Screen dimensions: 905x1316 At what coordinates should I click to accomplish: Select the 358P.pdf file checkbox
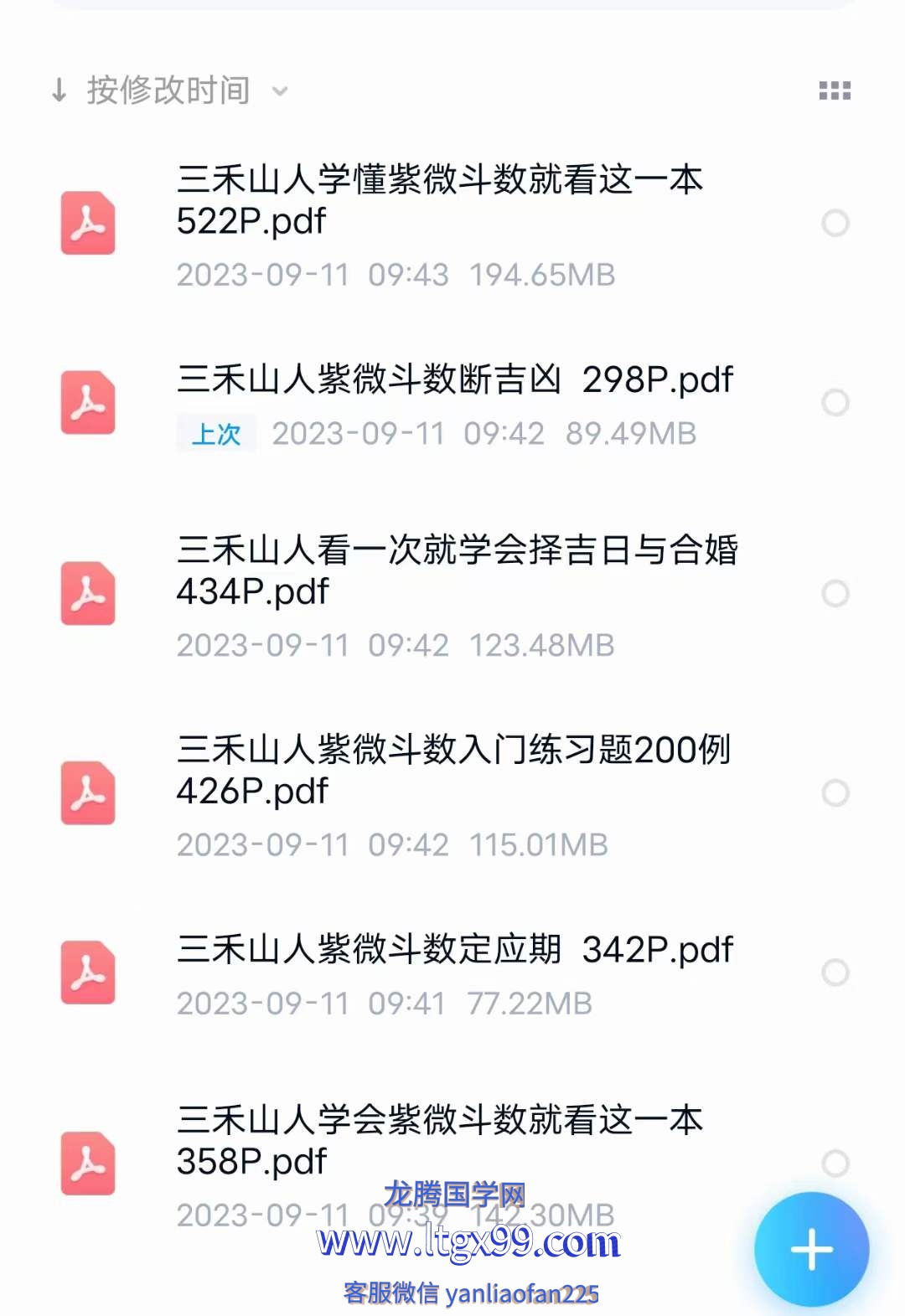pyautogui.click(x=835, y=1163)
